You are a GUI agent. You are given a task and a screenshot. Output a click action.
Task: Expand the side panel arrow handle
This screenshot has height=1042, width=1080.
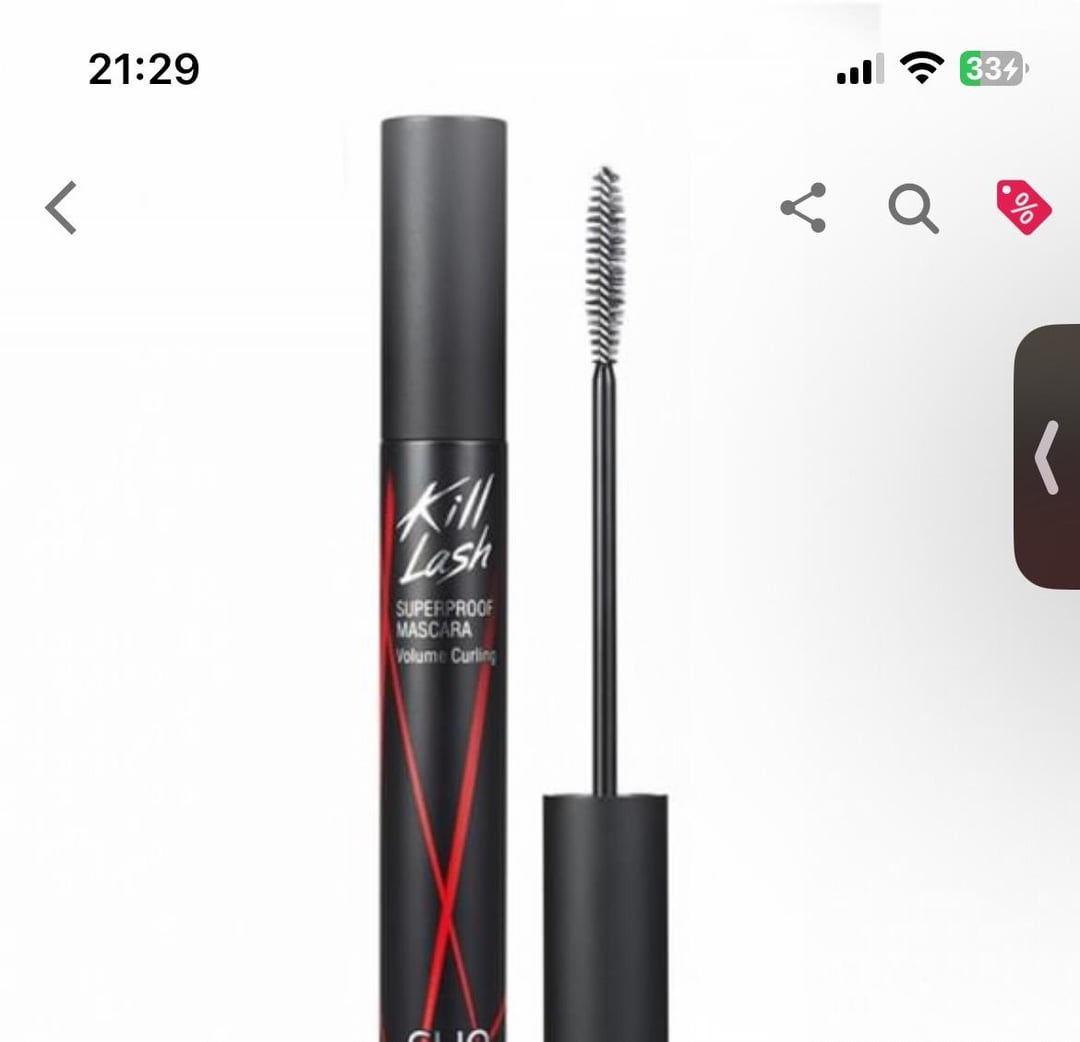[1047, 457]
